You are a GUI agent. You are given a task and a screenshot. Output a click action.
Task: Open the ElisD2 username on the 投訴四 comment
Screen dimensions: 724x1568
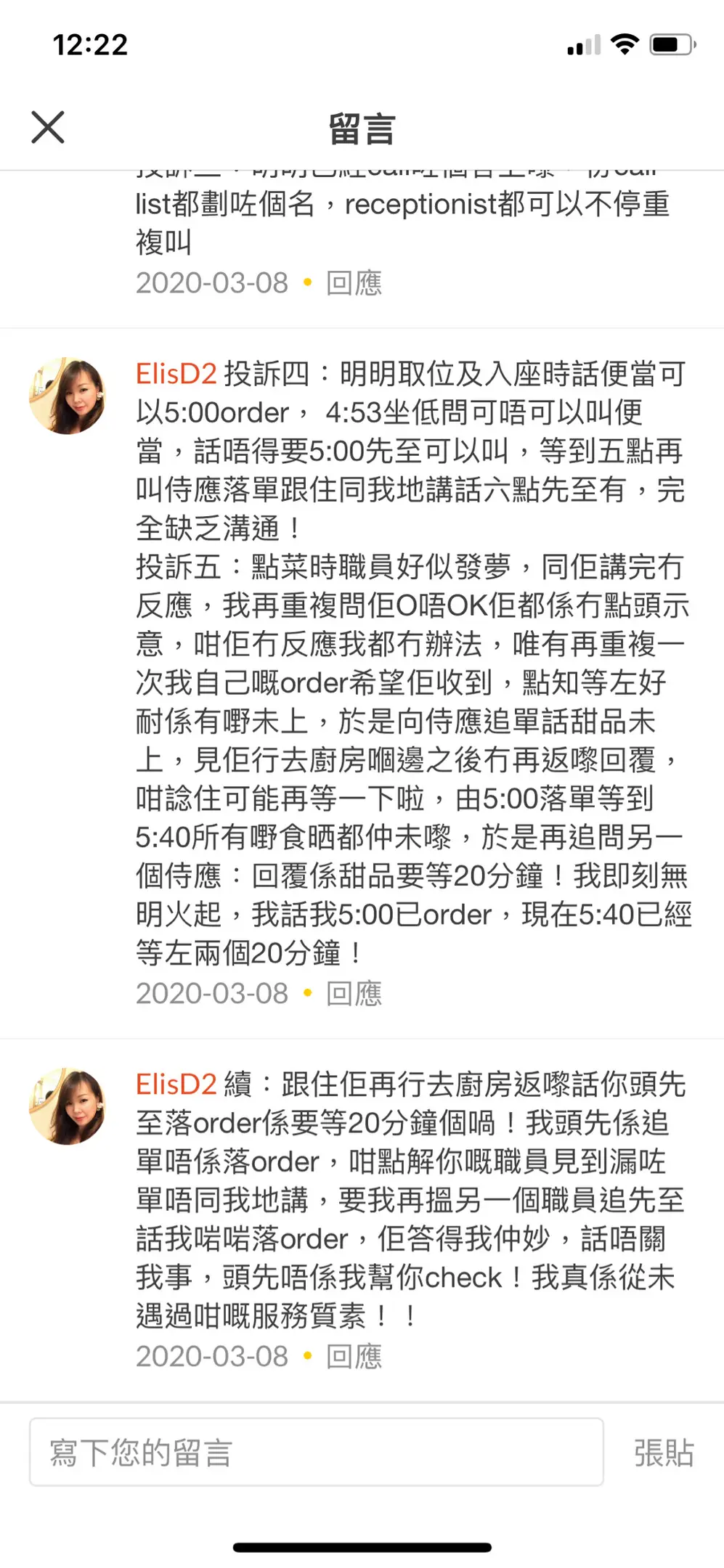click(x=176, y=374)
